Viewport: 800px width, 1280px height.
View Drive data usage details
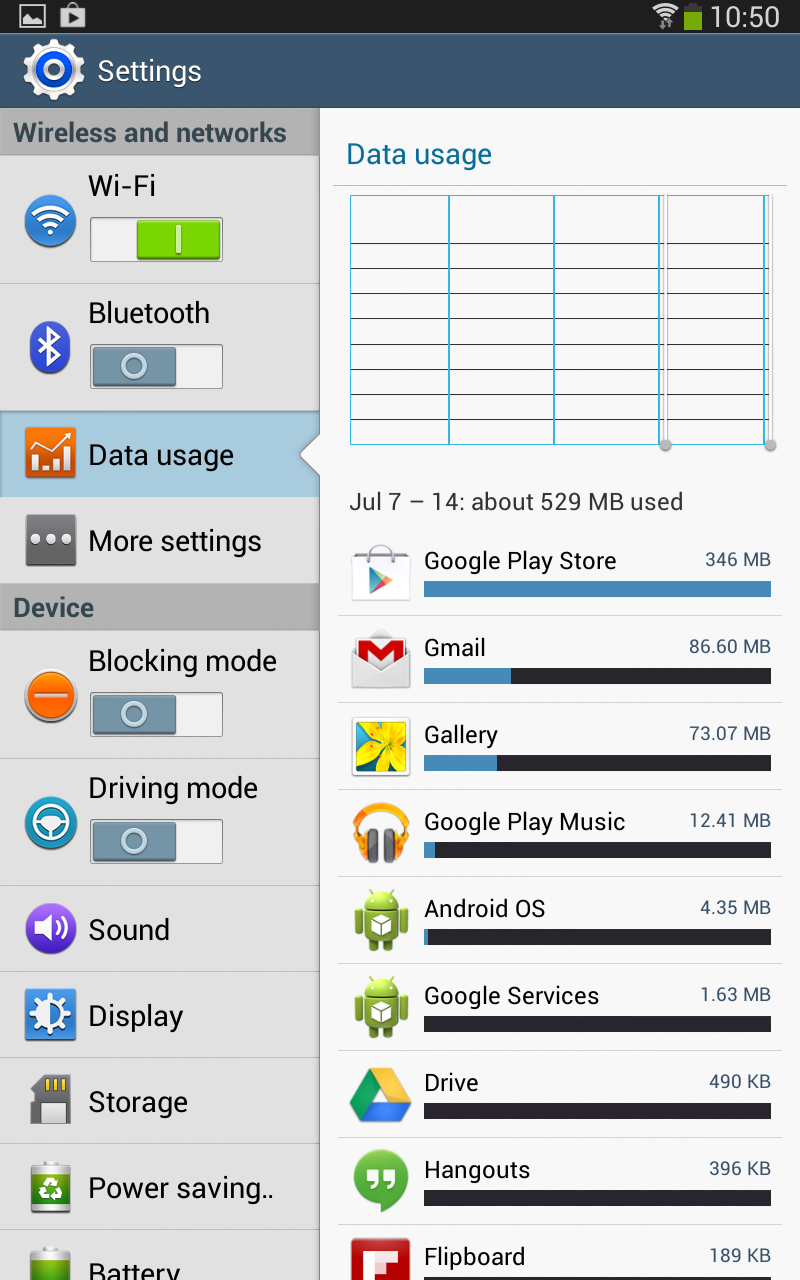pos(560,1095)
